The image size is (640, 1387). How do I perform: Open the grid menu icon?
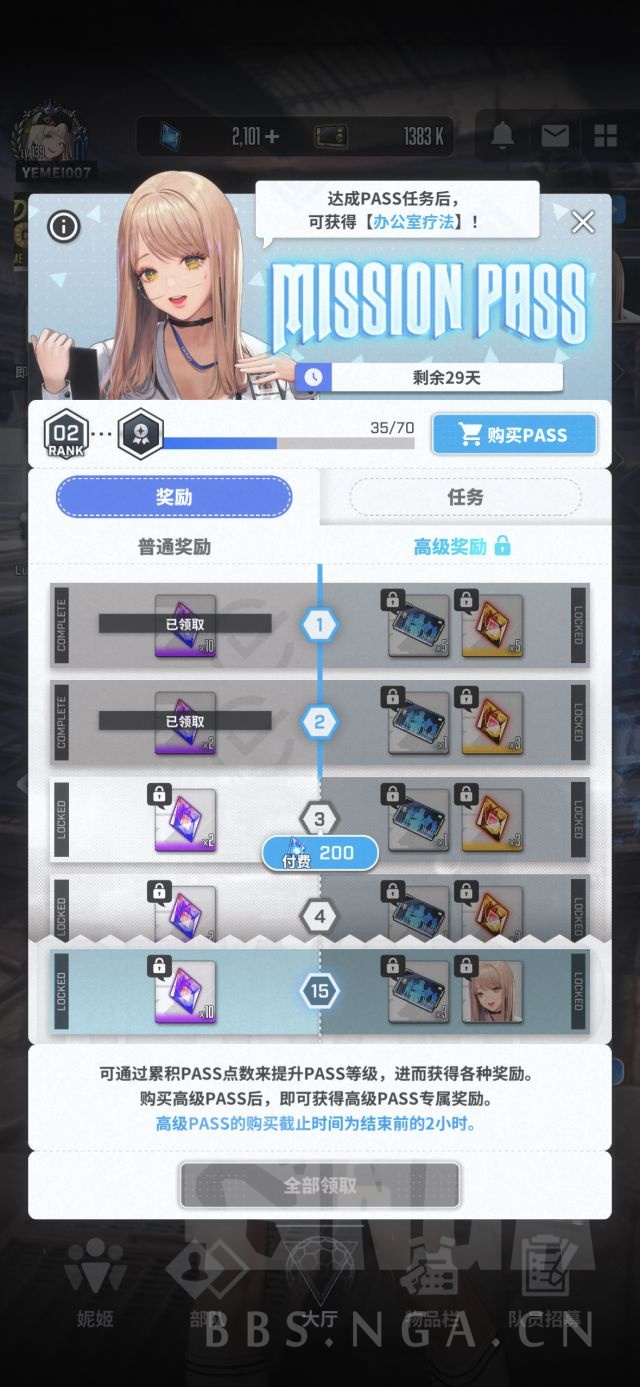point(606,136)
